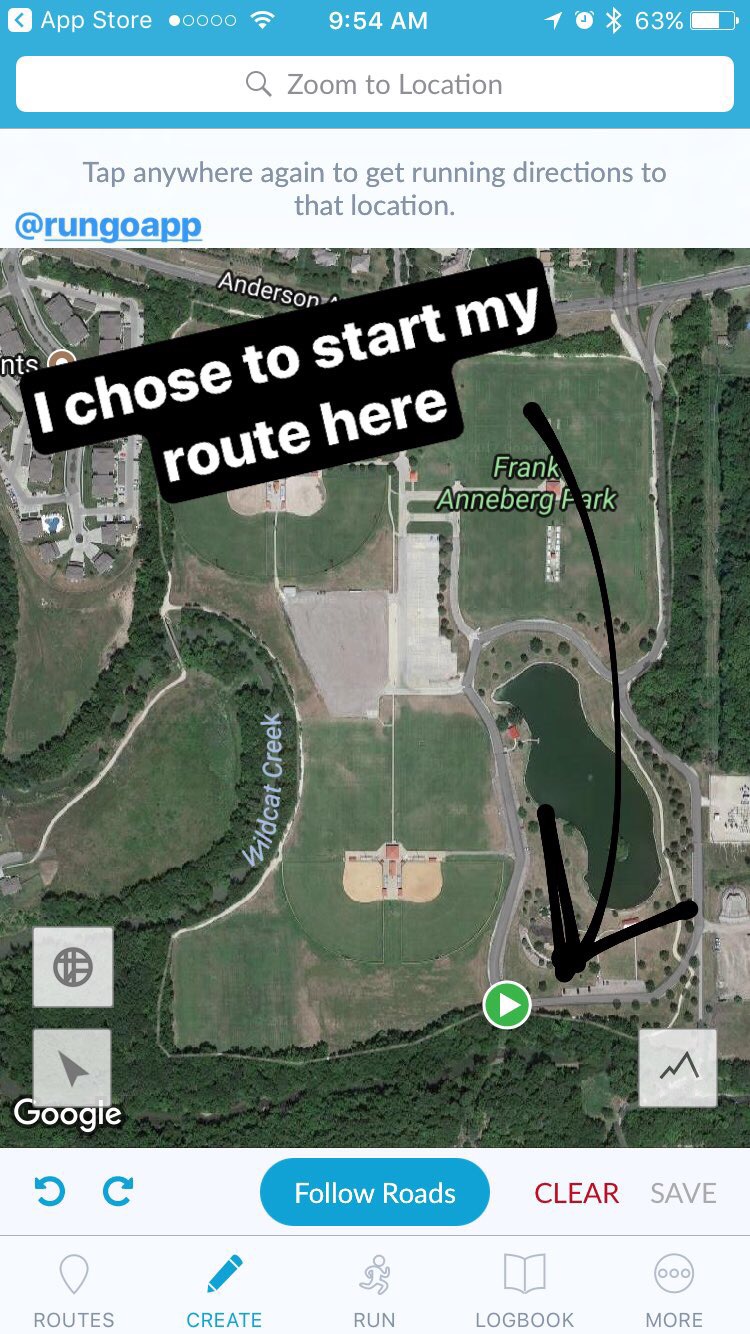Undo the last route point
The height and width of the screenshot is (1334, 750).
click(49, 1192)
